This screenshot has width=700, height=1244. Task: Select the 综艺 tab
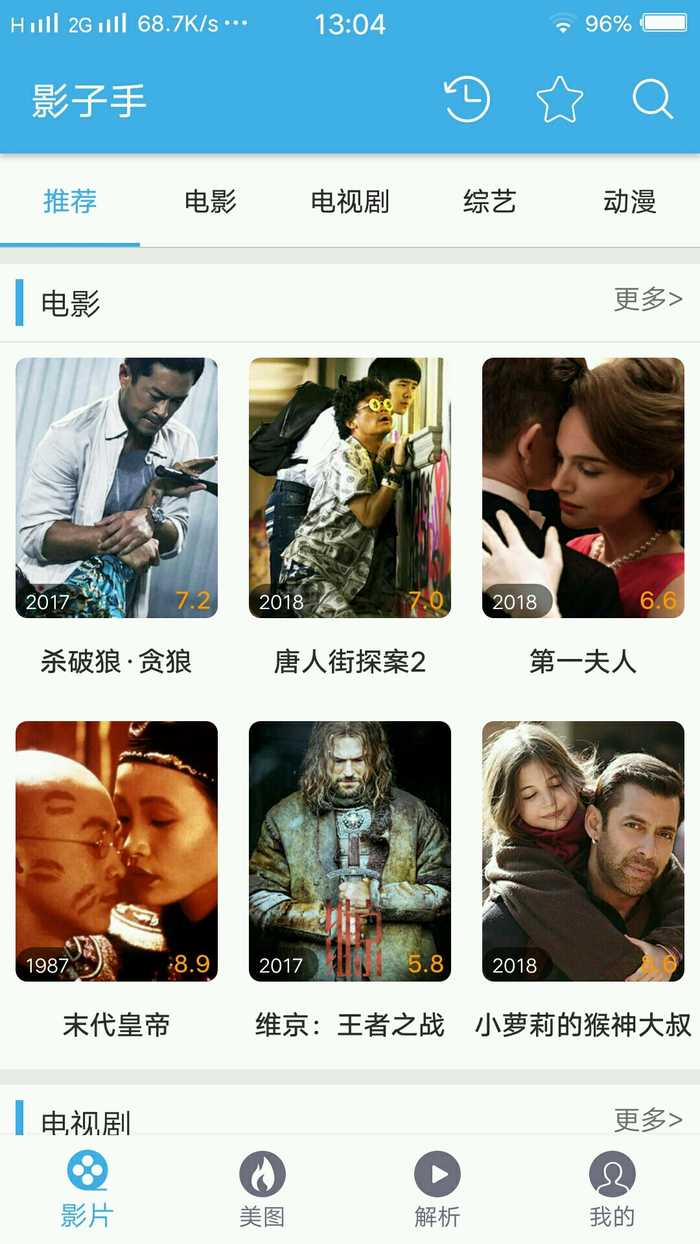tap(490, 202)
